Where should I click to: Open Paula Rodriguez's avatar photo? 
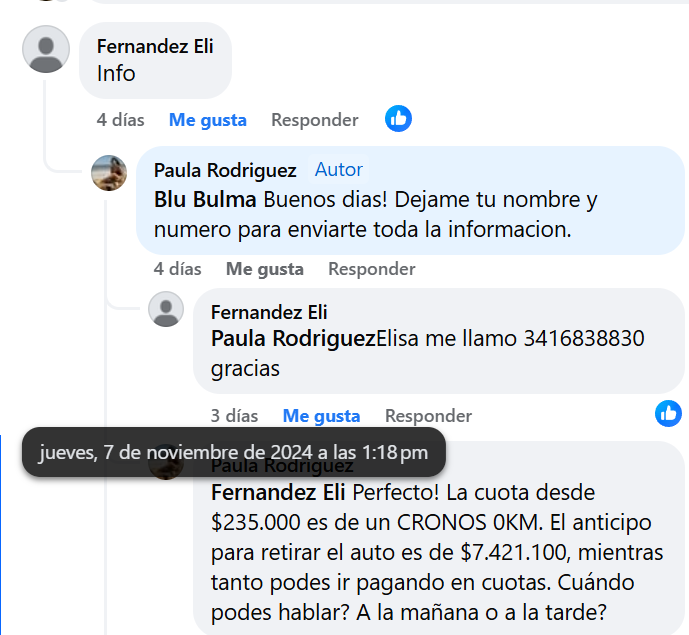(109, 173)
